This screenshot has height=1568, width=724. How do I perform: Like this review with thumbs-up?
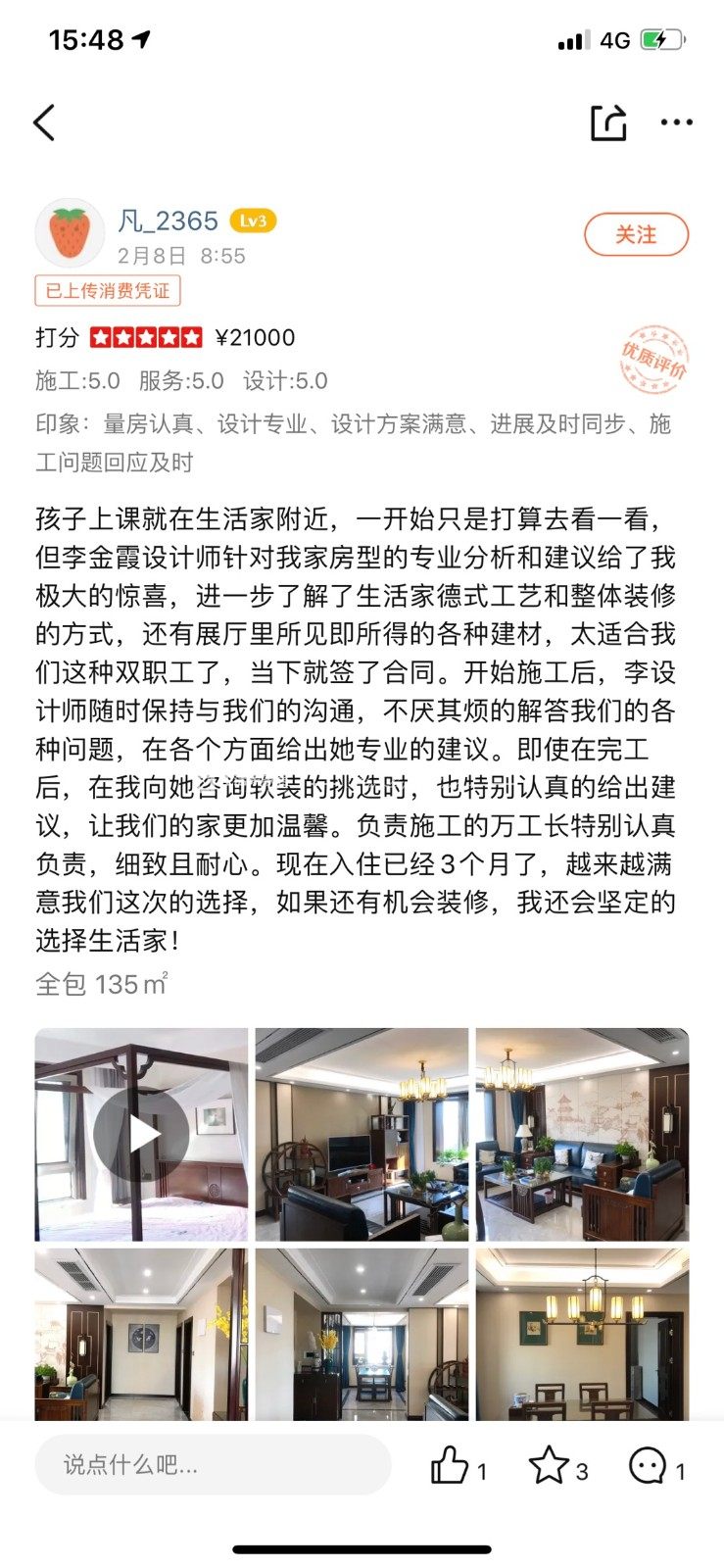point(451,1466)
